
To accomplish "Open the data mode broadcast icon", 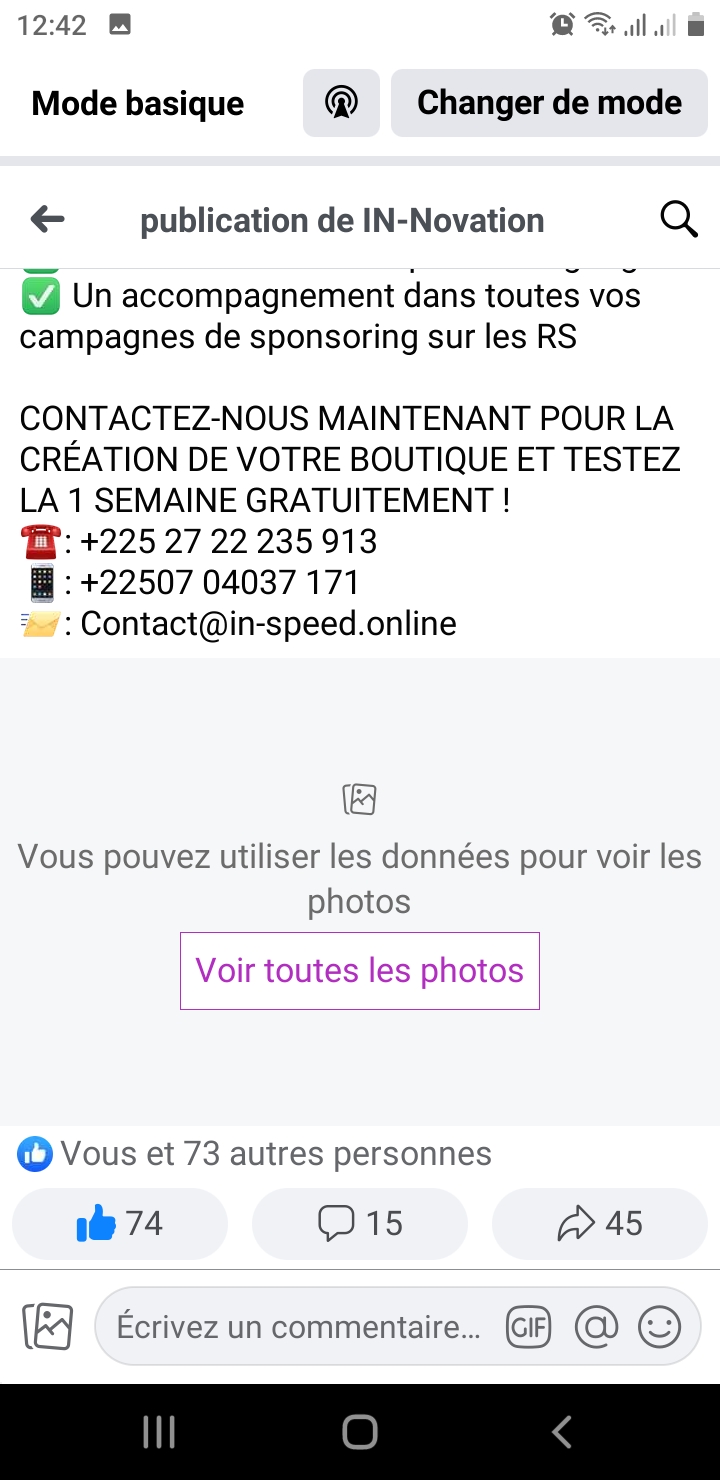I will 341,103.
